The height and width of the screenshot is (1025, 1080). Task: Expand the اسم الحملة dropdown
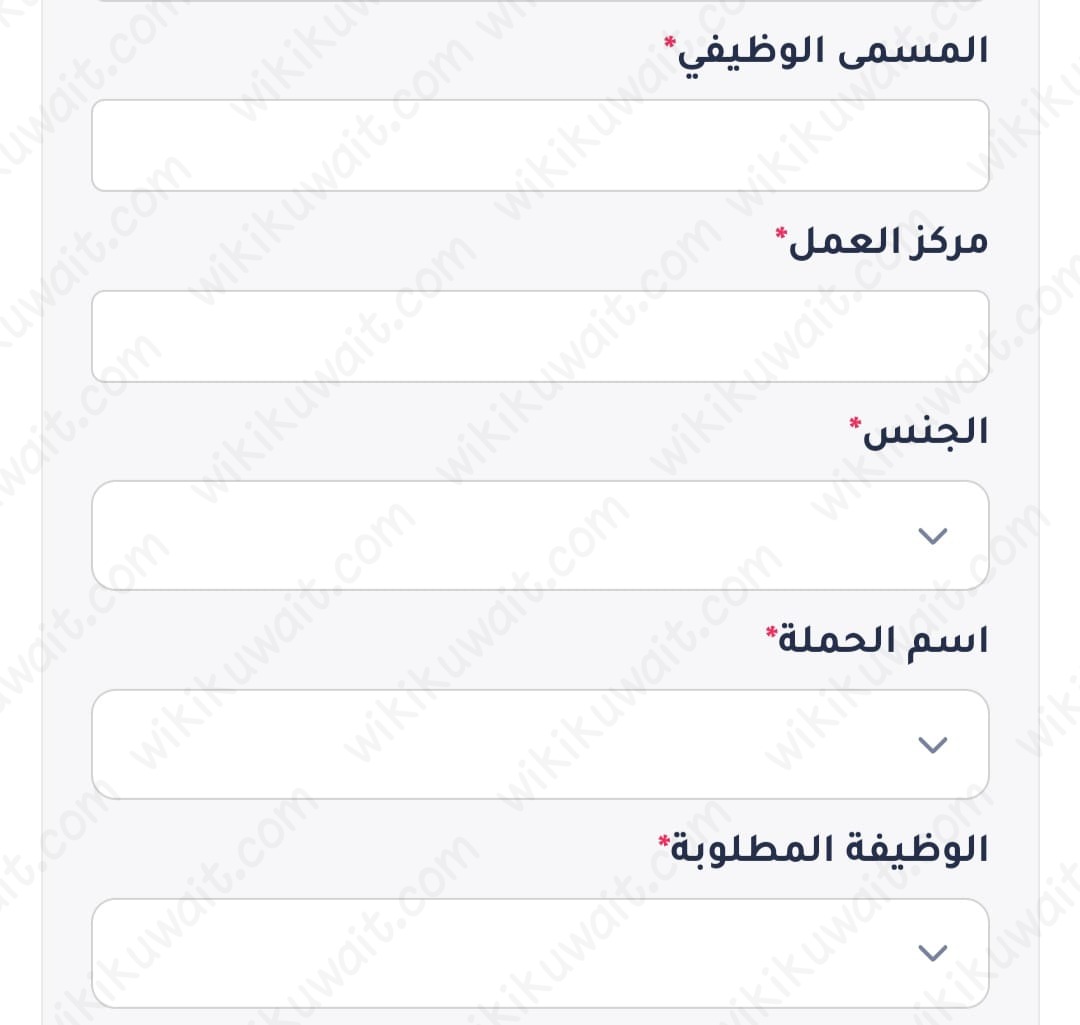click(540, 744)
